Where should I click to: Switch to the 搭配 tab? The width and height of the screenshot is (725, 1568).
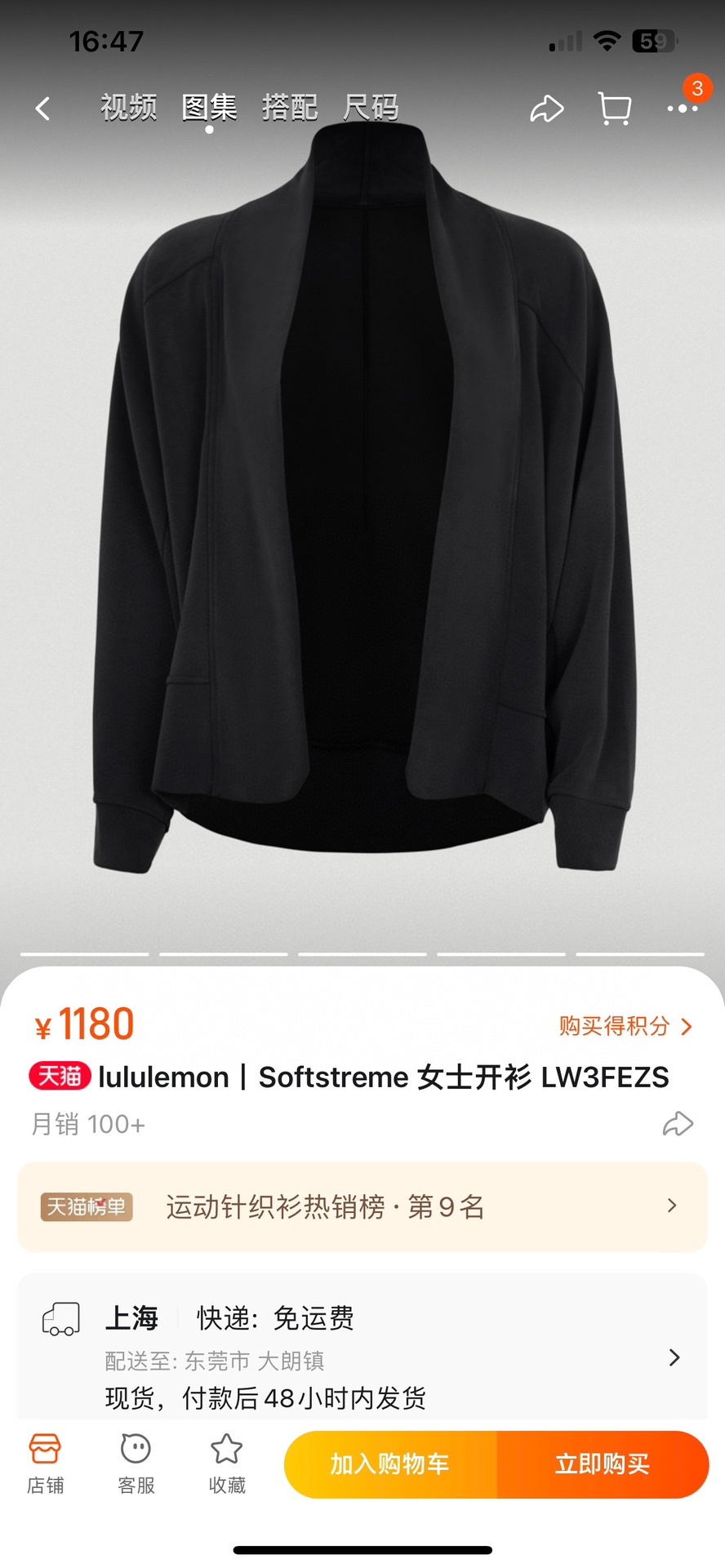(x=290, y=107)
